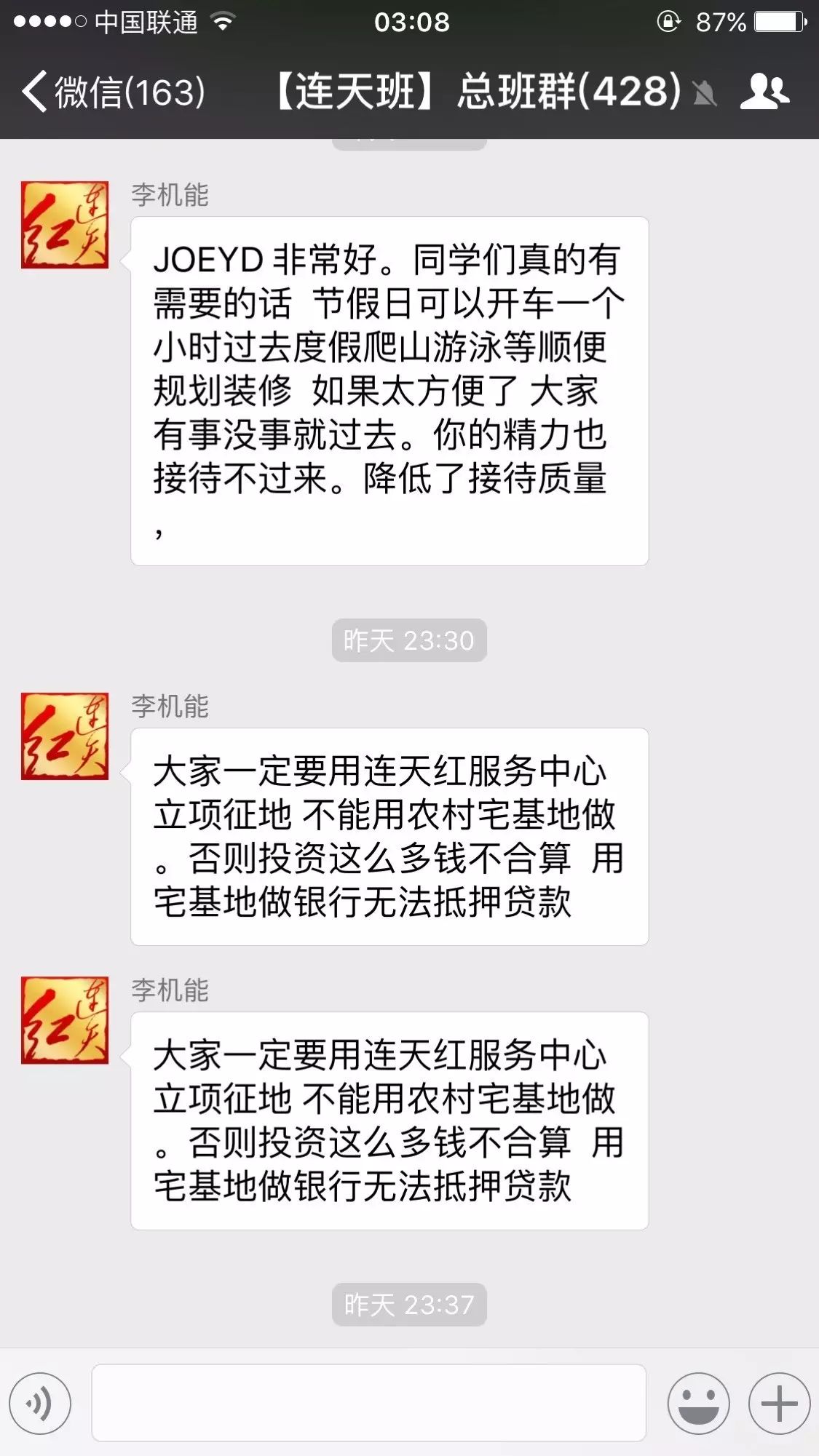The image size is (819, 1456).
Task: Open the group members info icon
Action: click(x=764, y=92)
